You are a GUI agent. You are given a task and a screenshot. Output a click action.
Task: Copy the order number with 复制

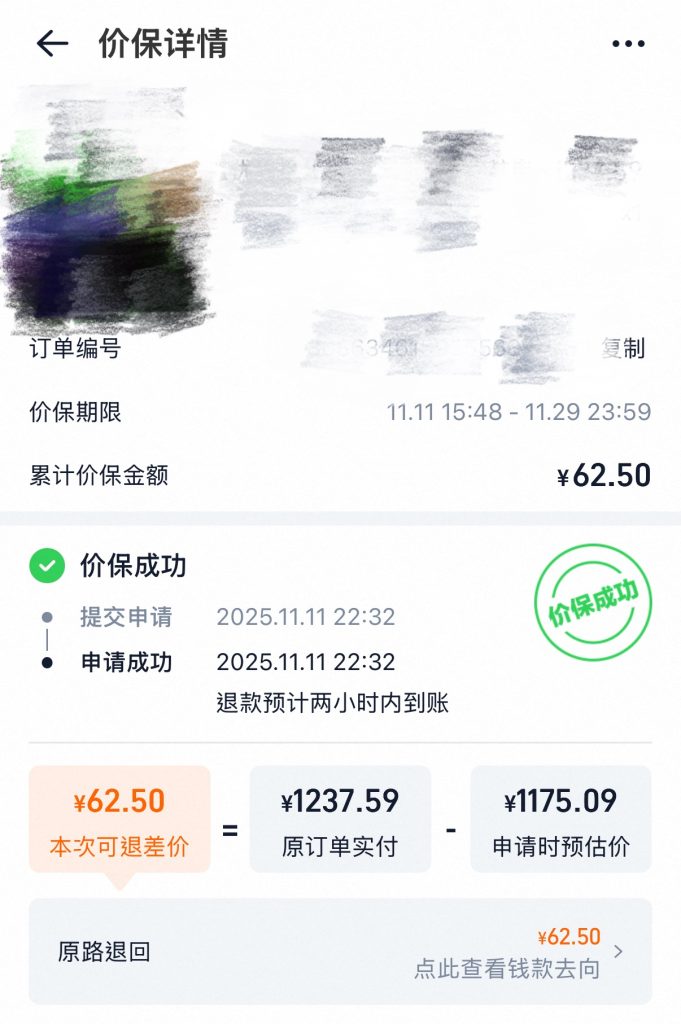[622, 348]
